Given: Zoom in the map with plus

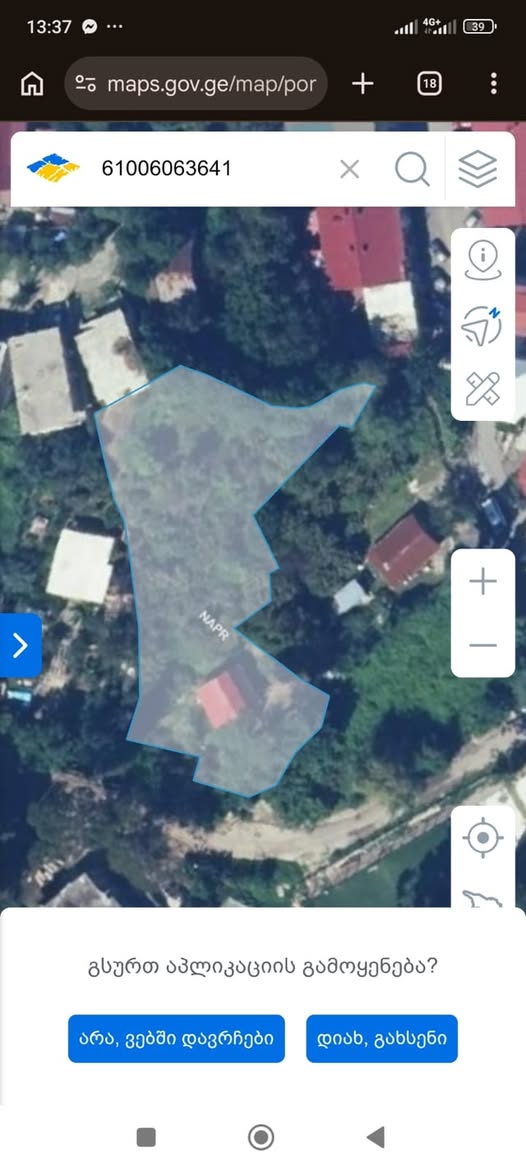Looking at the screenshot, I should 483,581.
